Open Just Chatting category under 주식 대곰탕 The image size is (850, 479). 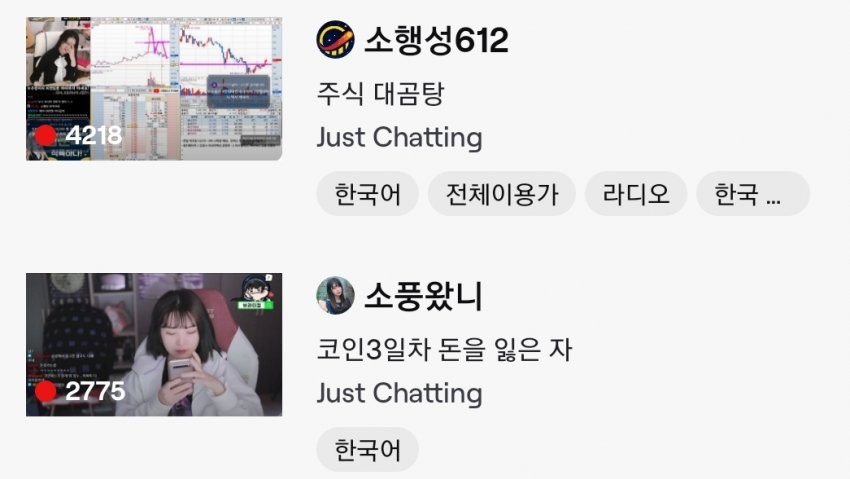[x=399, y=138]
